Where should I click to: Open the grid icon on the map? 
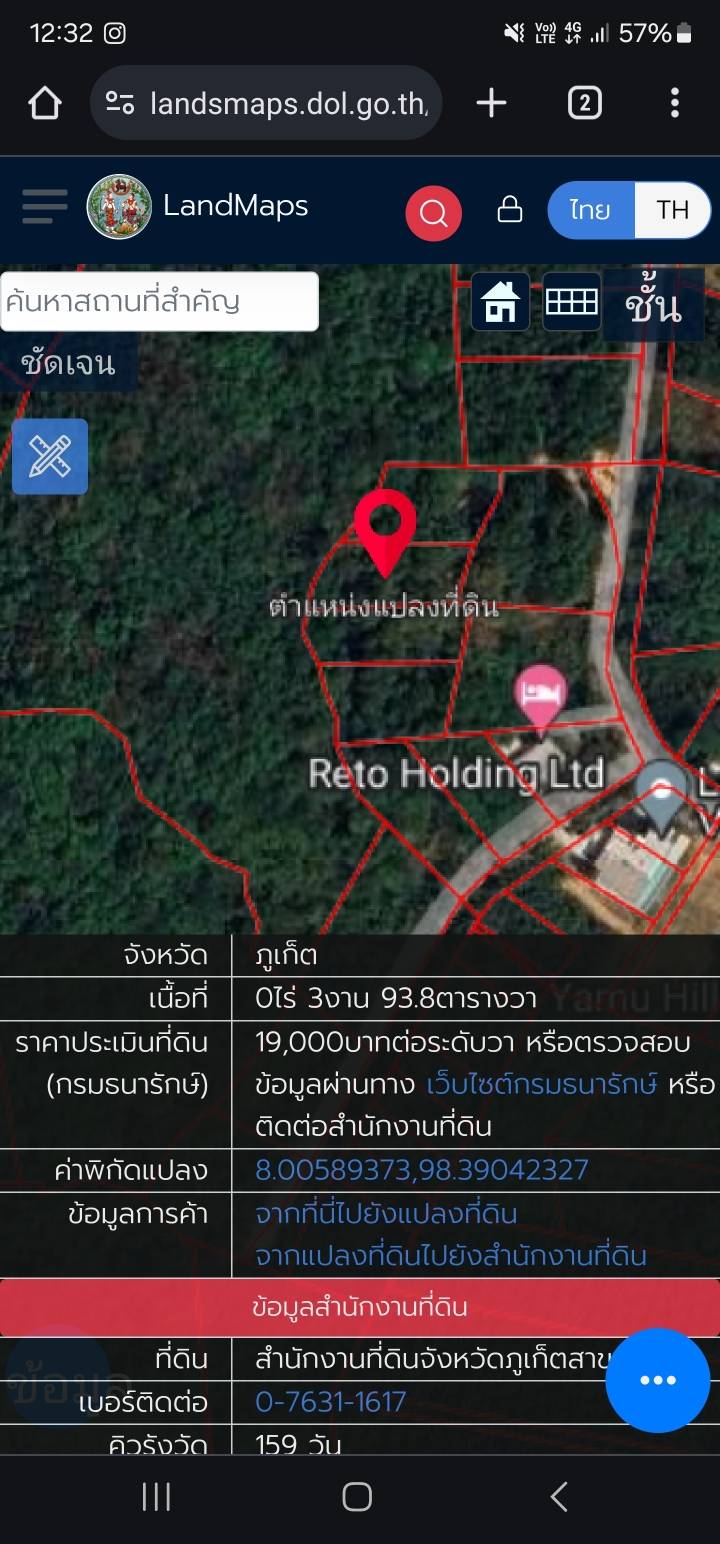(x=571, y=301)
